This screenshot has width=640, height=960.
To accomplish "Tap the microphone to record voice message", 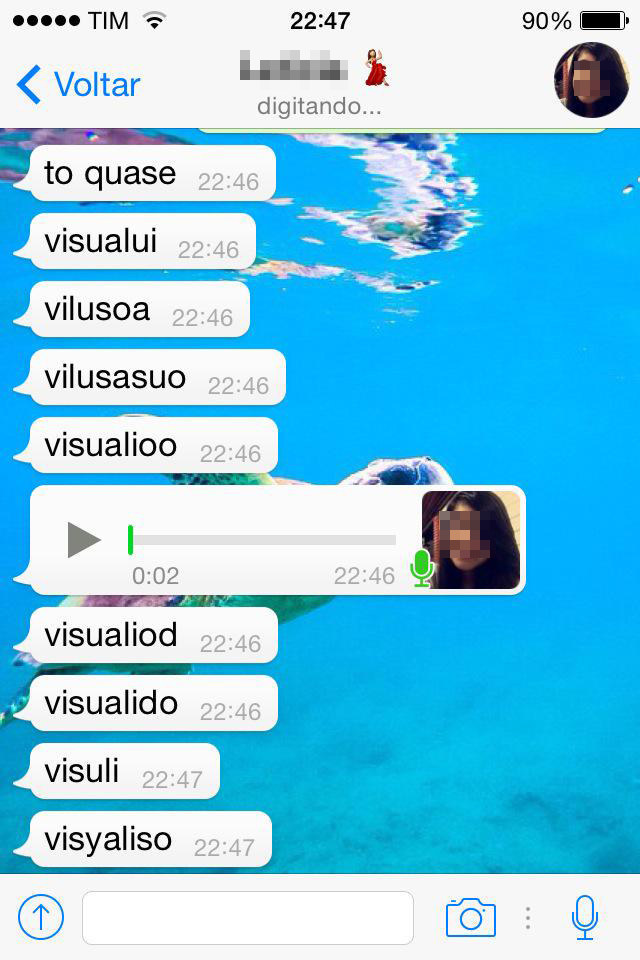I will coord(585,917).
